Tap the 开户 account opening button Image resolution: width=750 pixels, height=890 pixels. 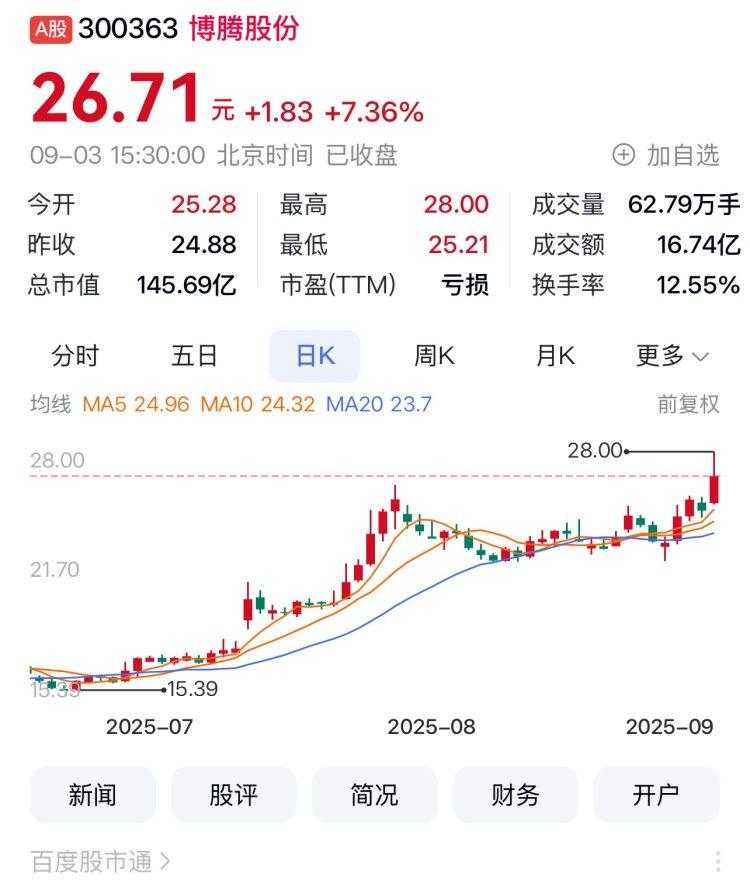(x=657, y=795)
